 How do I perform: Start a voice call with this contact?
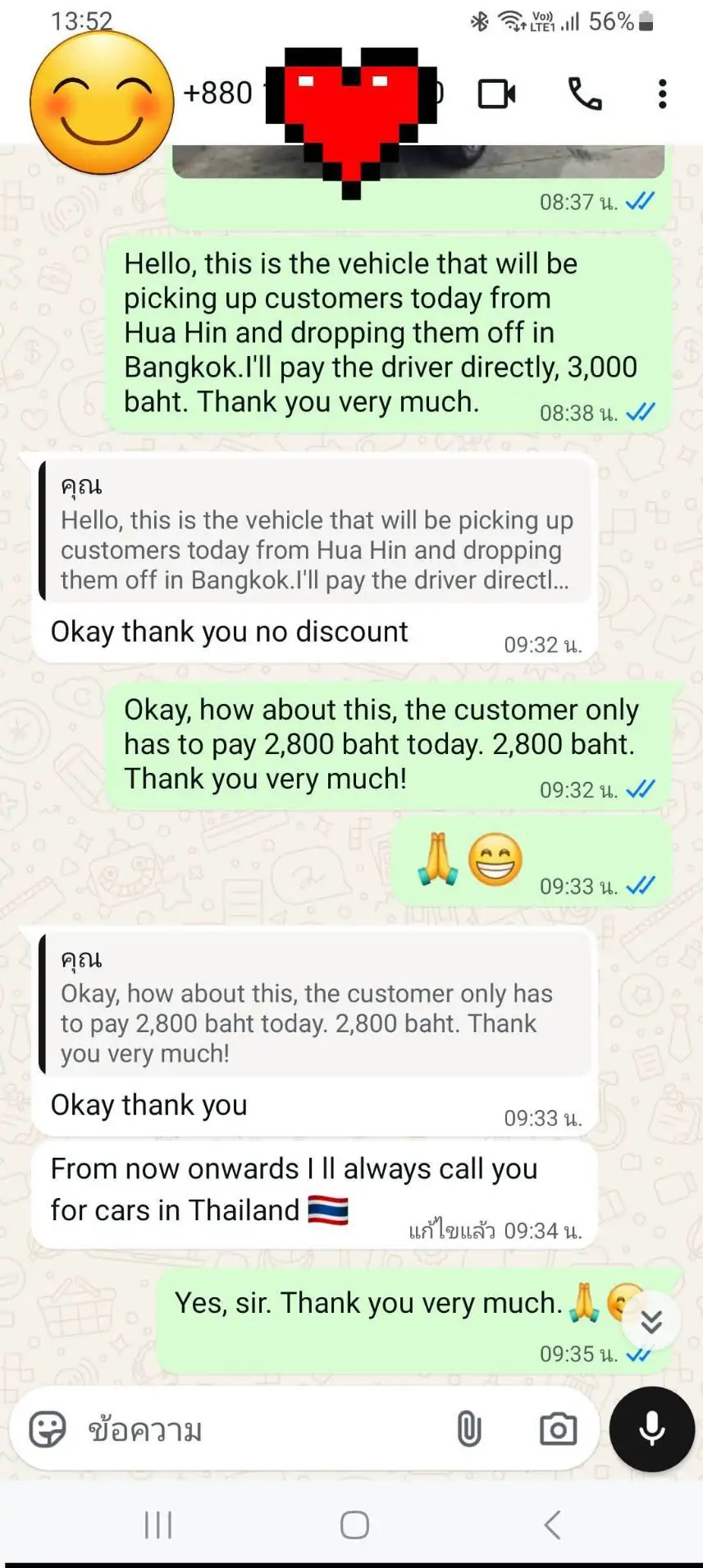[x=585, y=94]
